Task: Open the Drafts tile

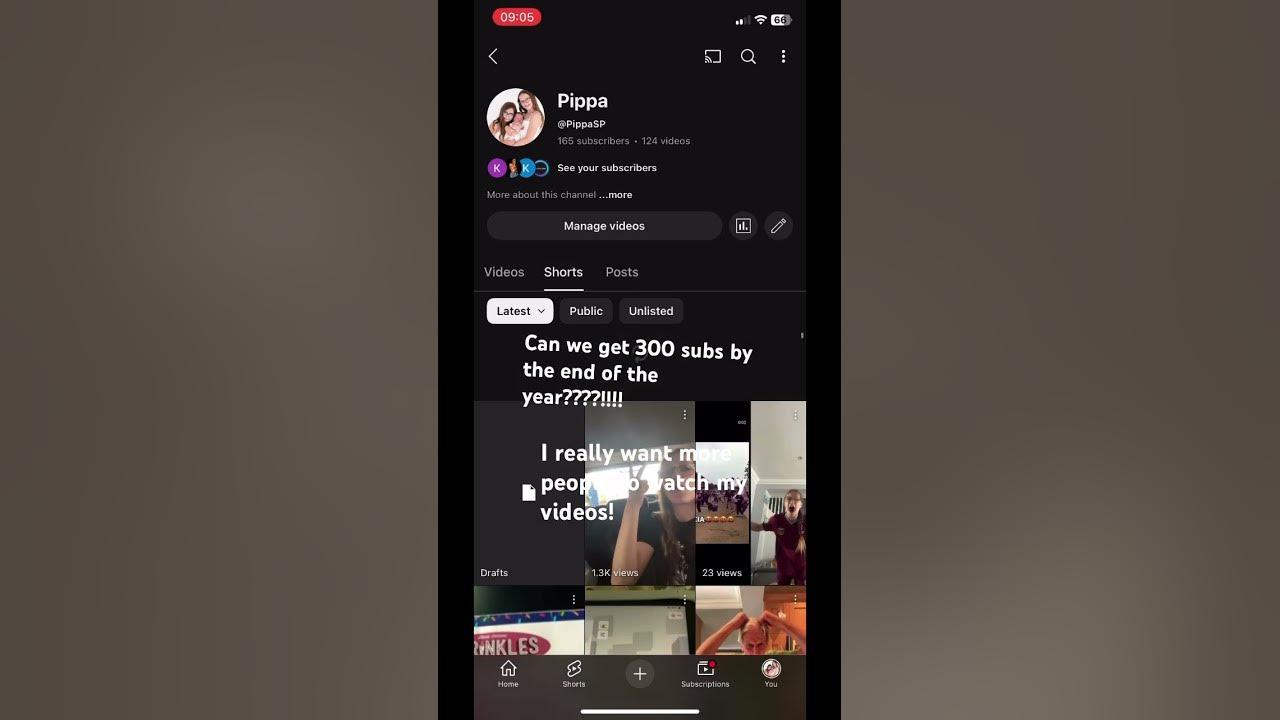Action: (x=529, y=492)
